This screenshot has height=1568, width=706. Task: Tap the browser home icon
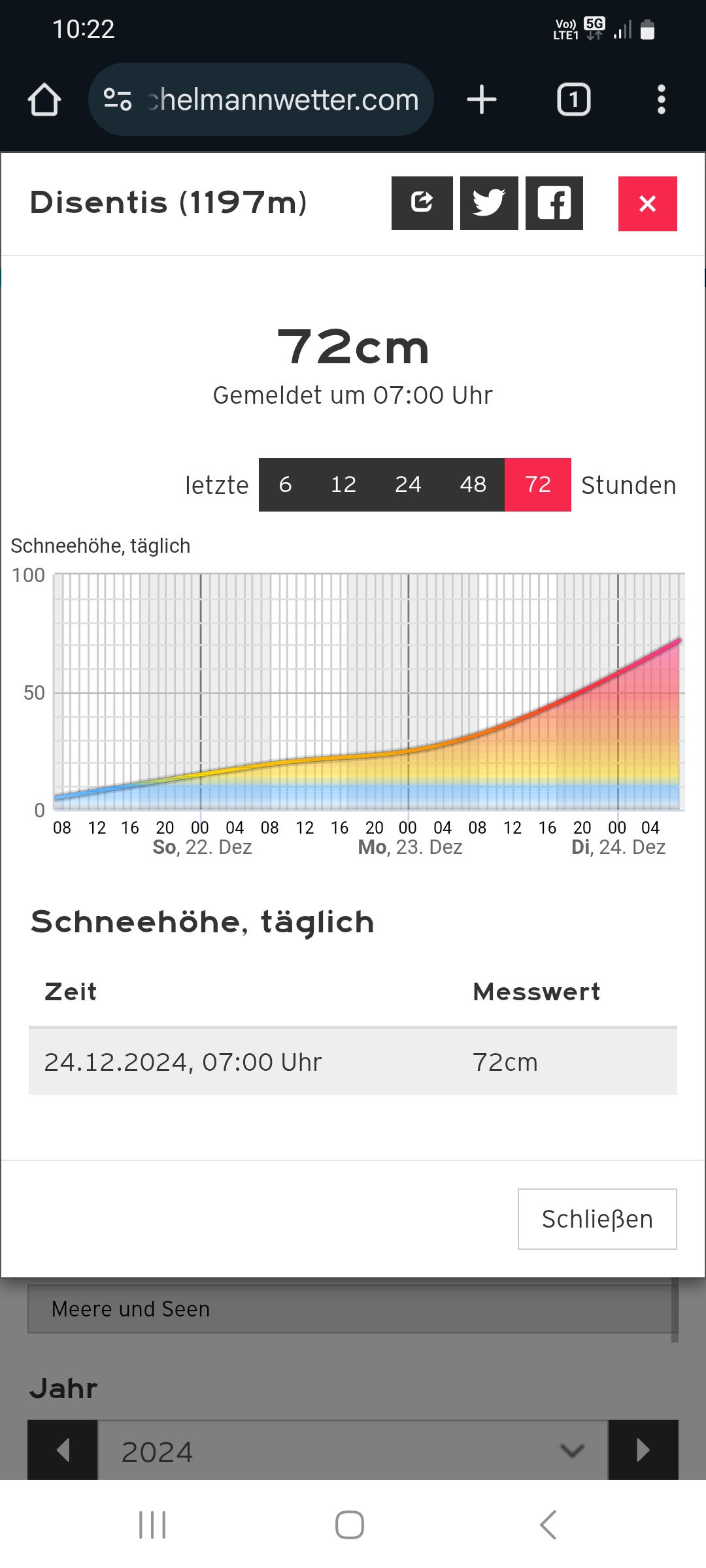(44, 100)
